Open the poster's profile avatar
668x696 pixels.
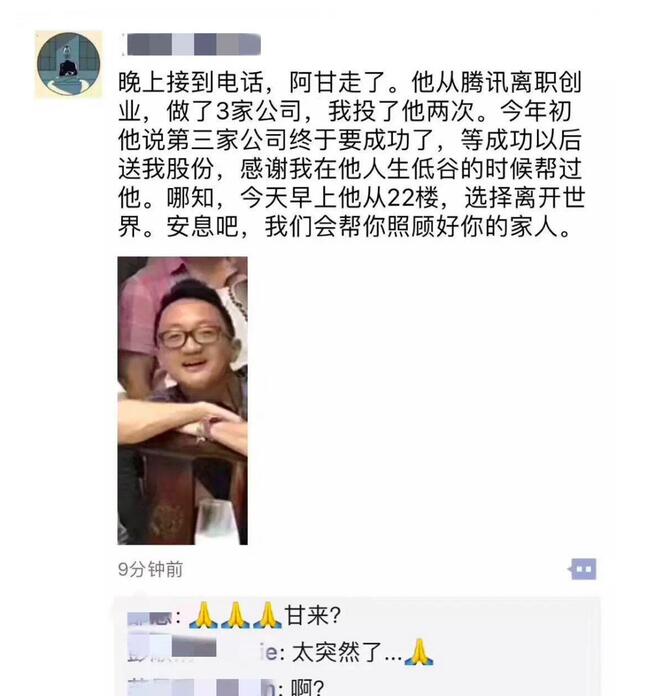tap(68, 63)
